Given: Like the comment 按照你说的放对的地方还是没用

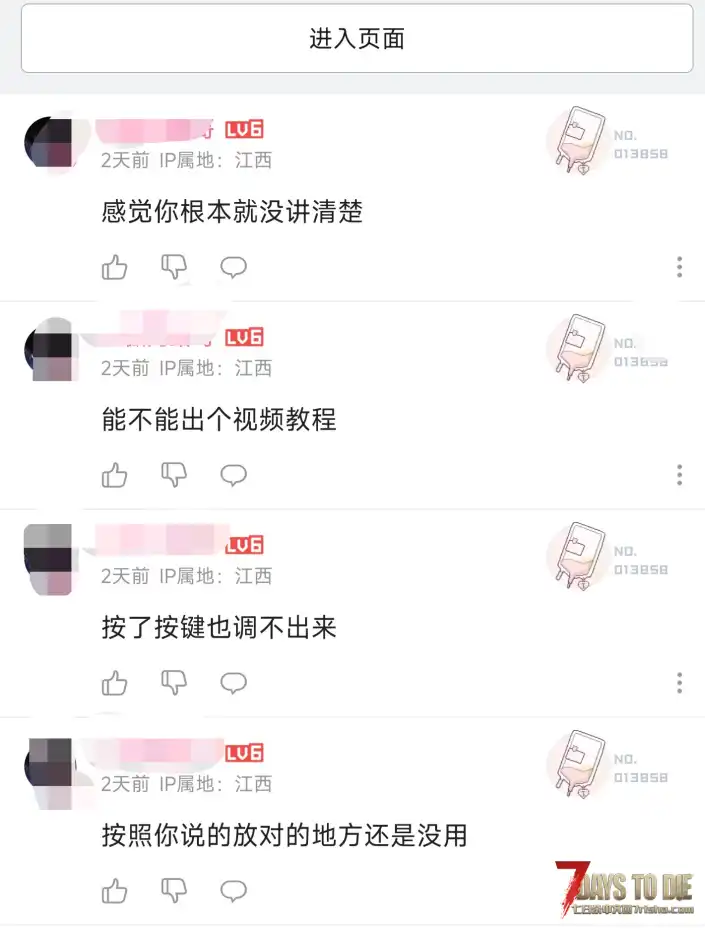Looking at the screenshot, I should (115, 890).
